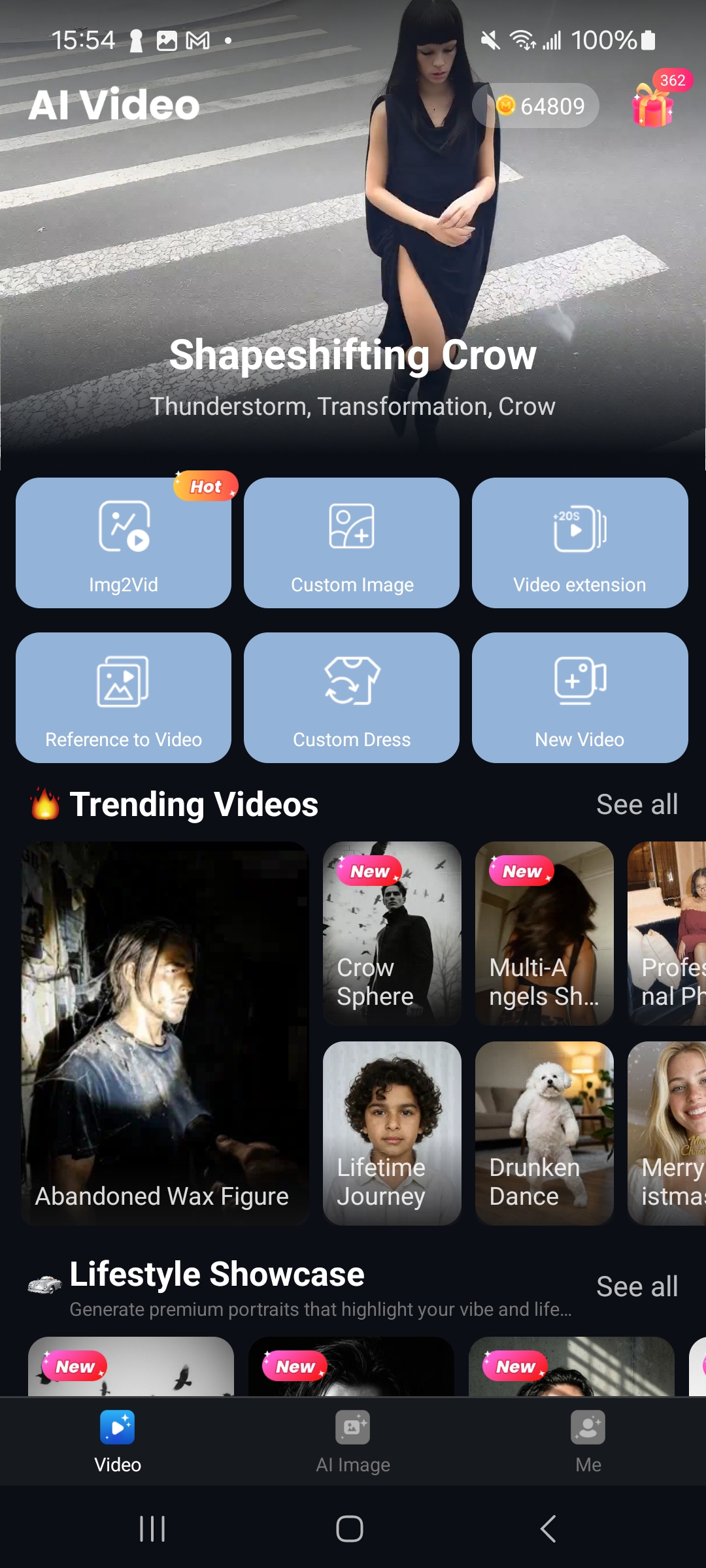Start a New Video
This screenshot has width=706, height=1568.
(580, 698)
